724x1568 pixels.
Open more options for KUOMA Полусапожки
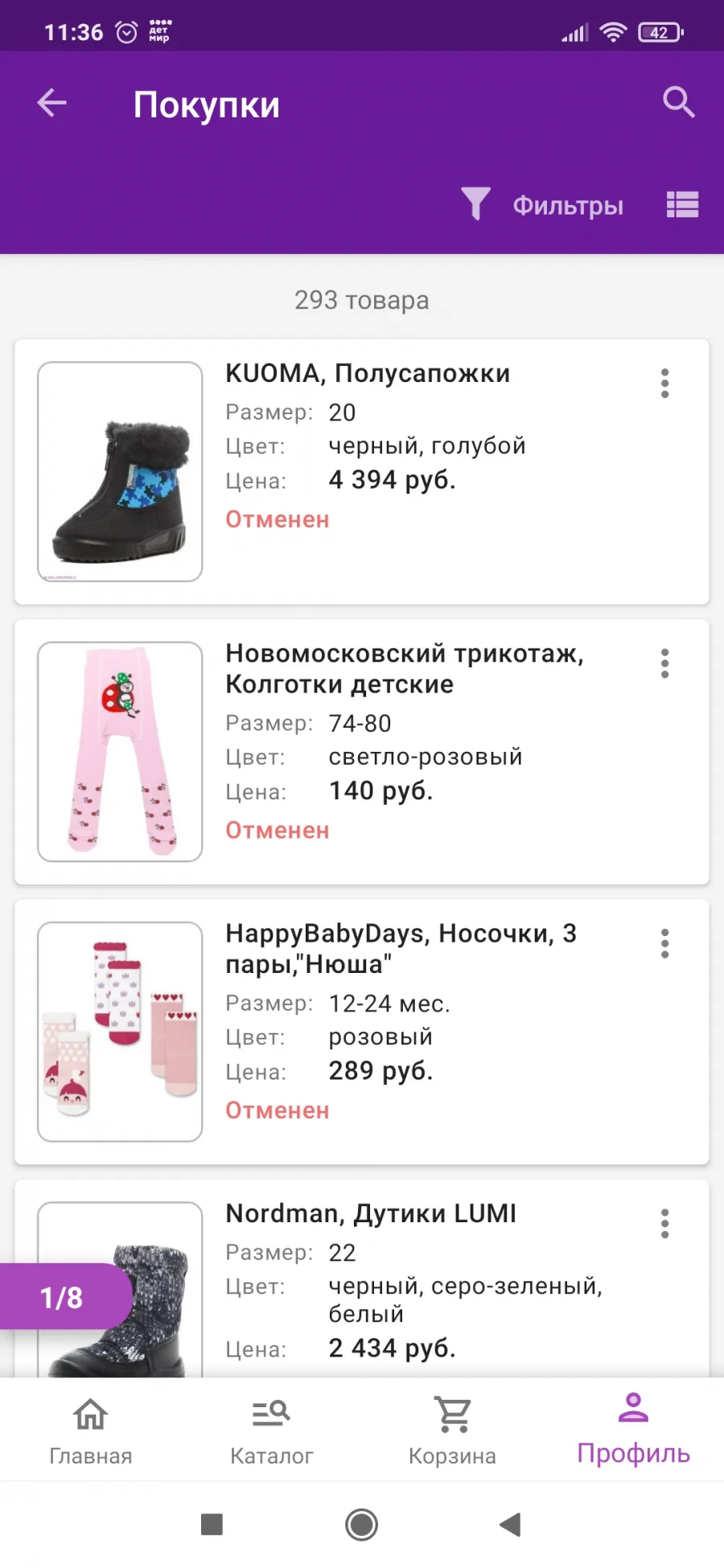[x=664, y=384]
